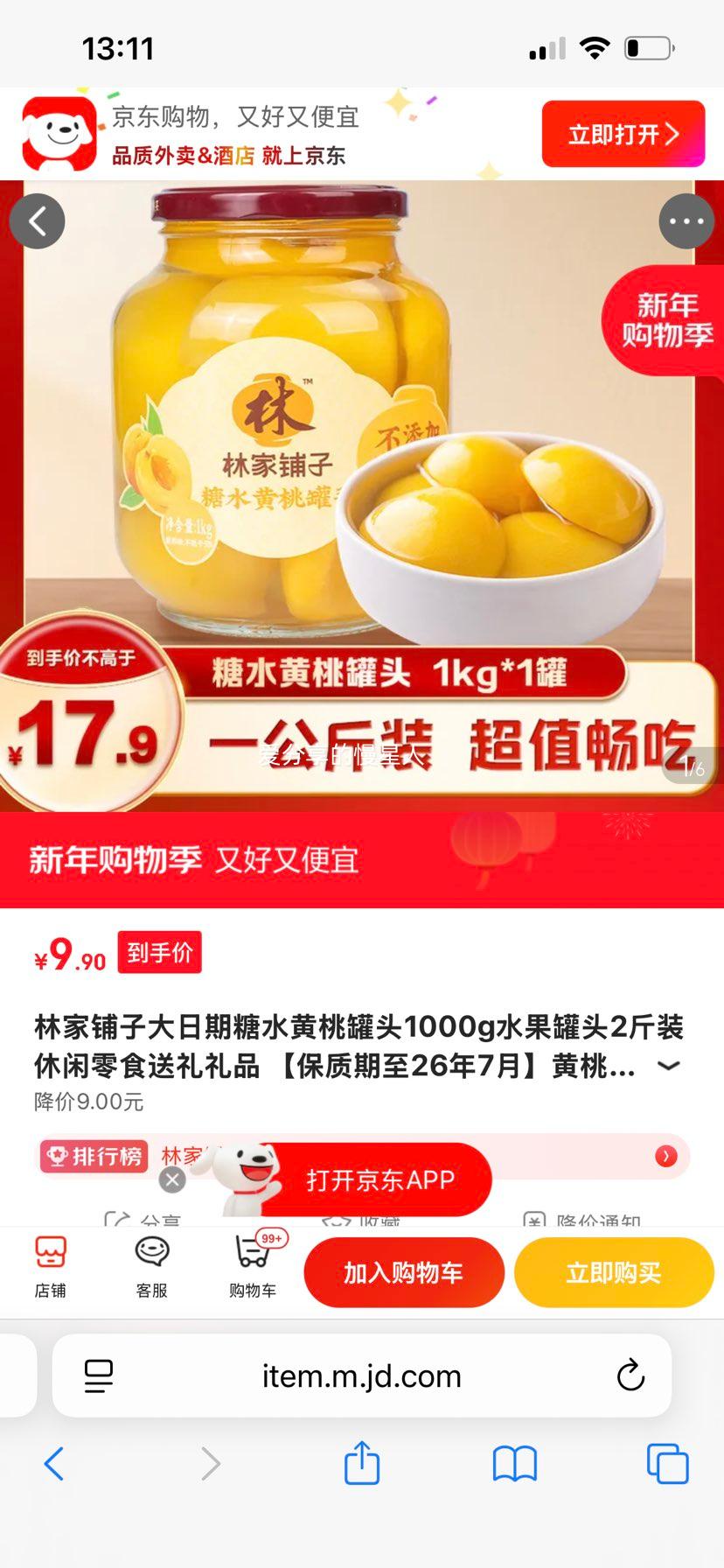
Task: Open the 排行榜 ranking arrow
Action: [665, 1156]
